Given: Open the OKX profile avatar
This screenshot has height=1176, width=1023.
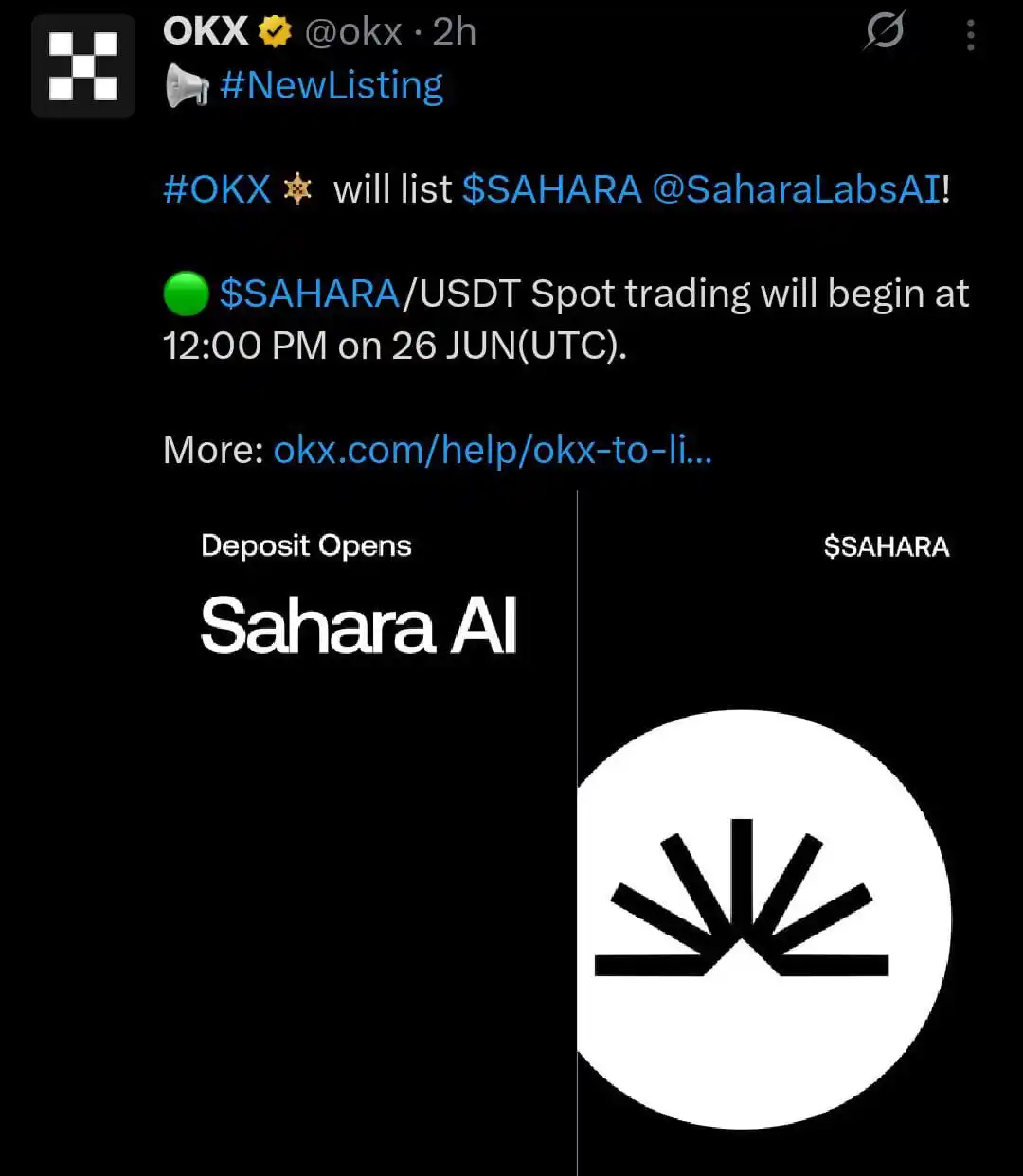Looking at the screenshot, I should pyautogui.click(x=83, y=66).
